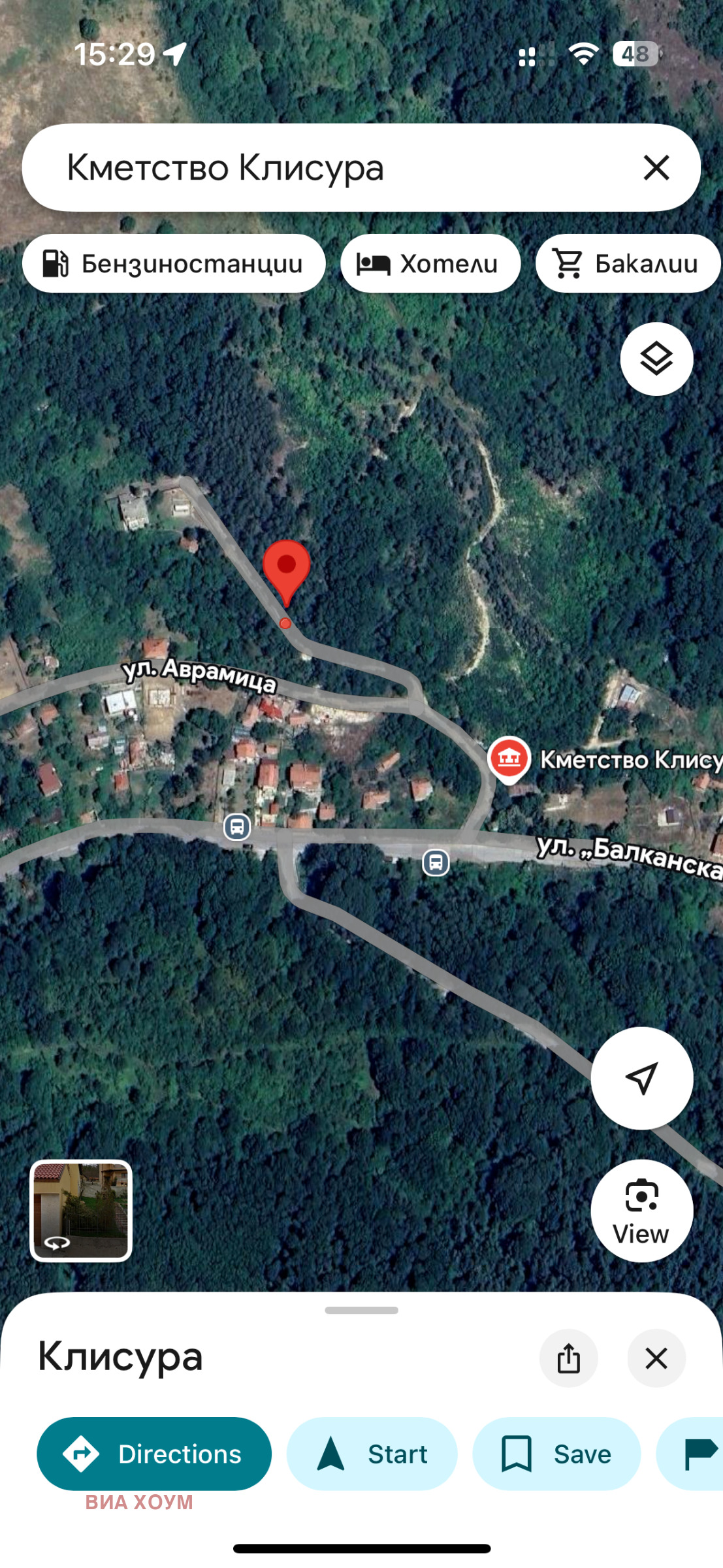Screen dimensions: 723x1568
Task: Save Клисура to a list
Action: coord(556,1454)
